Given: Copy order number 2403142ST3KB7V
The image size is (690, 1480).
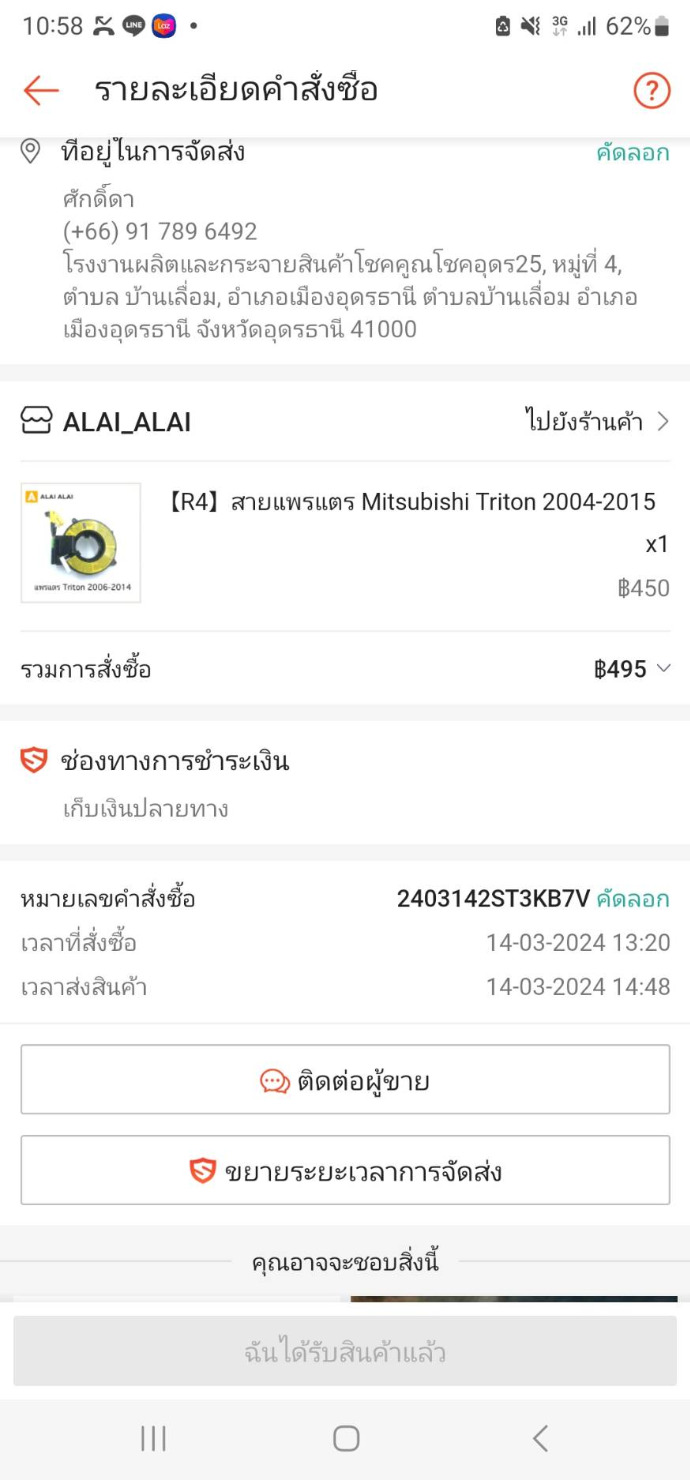Looking at the screenshot, I should (633, 898).
